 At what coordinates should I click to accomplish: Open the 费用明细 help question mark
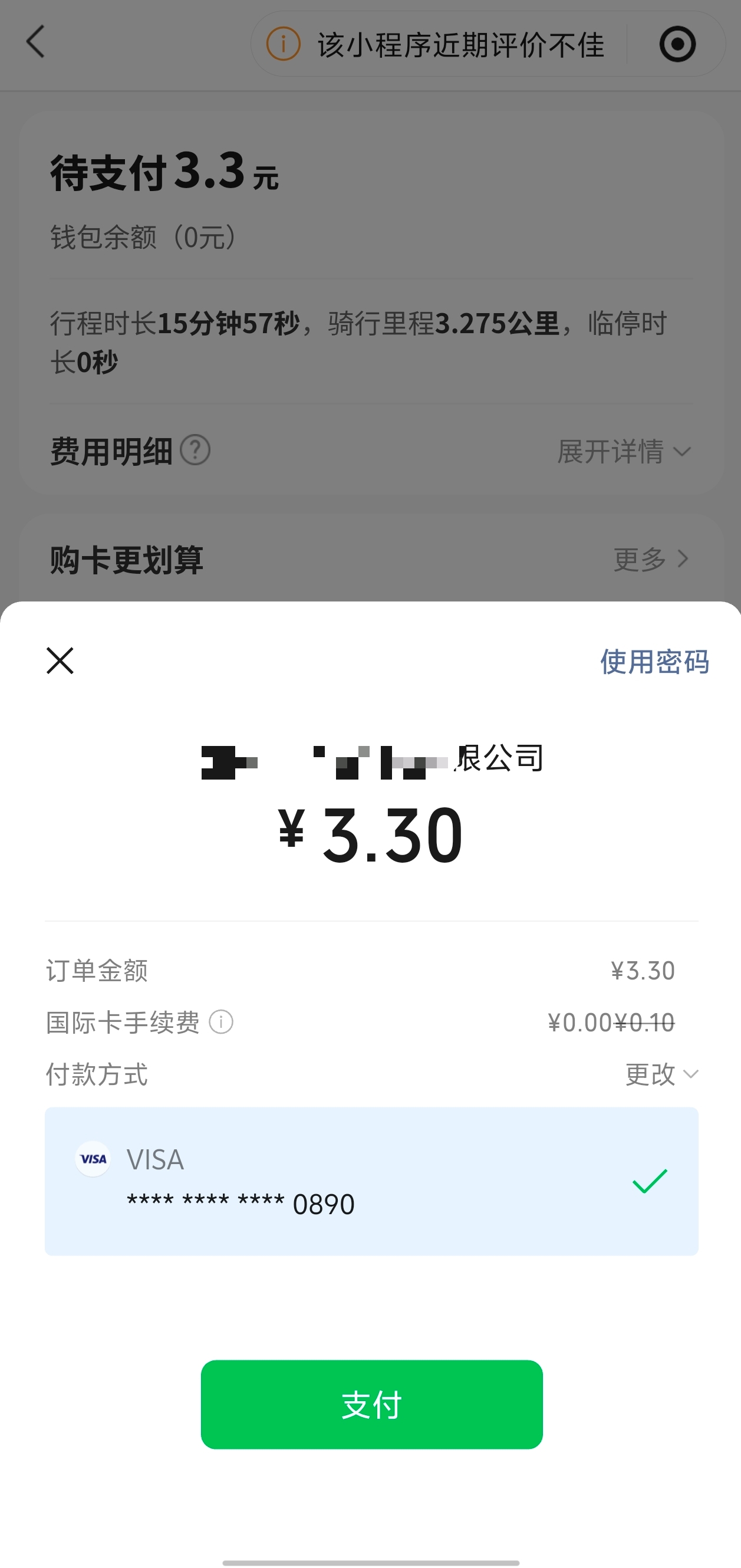pyautogui.click(x=195, y=451)
